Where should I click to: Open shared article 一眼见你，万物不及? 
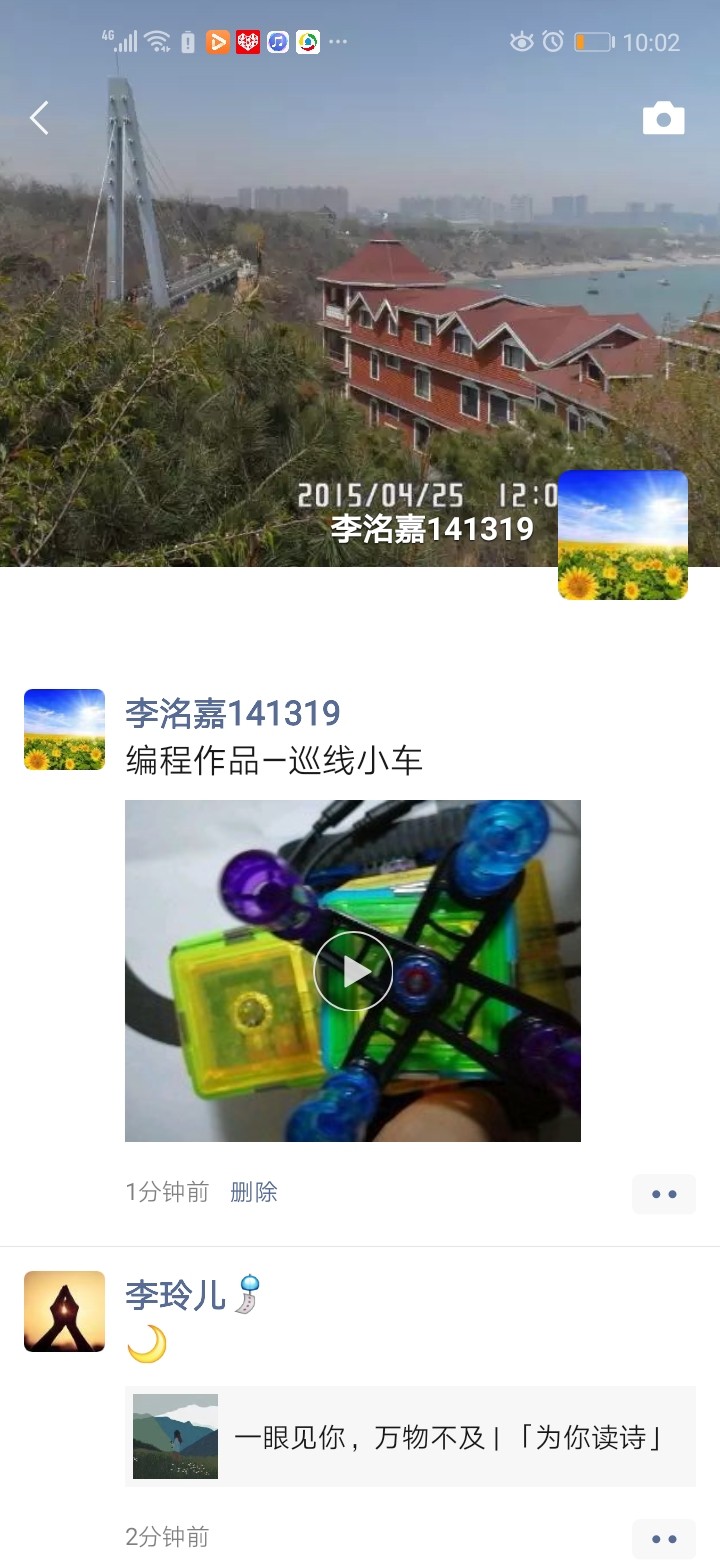point(410,1436)
